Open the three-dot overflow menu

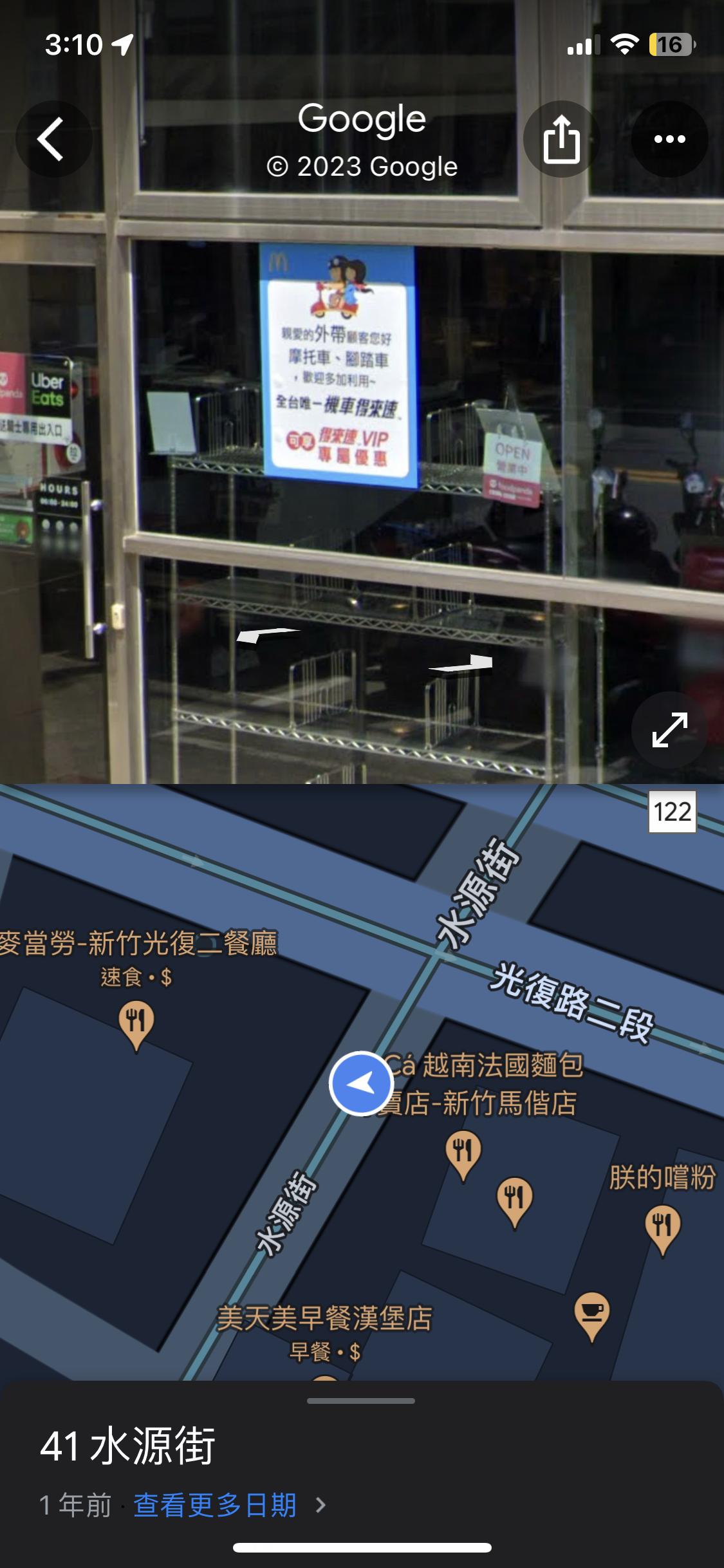coord(669,139)
